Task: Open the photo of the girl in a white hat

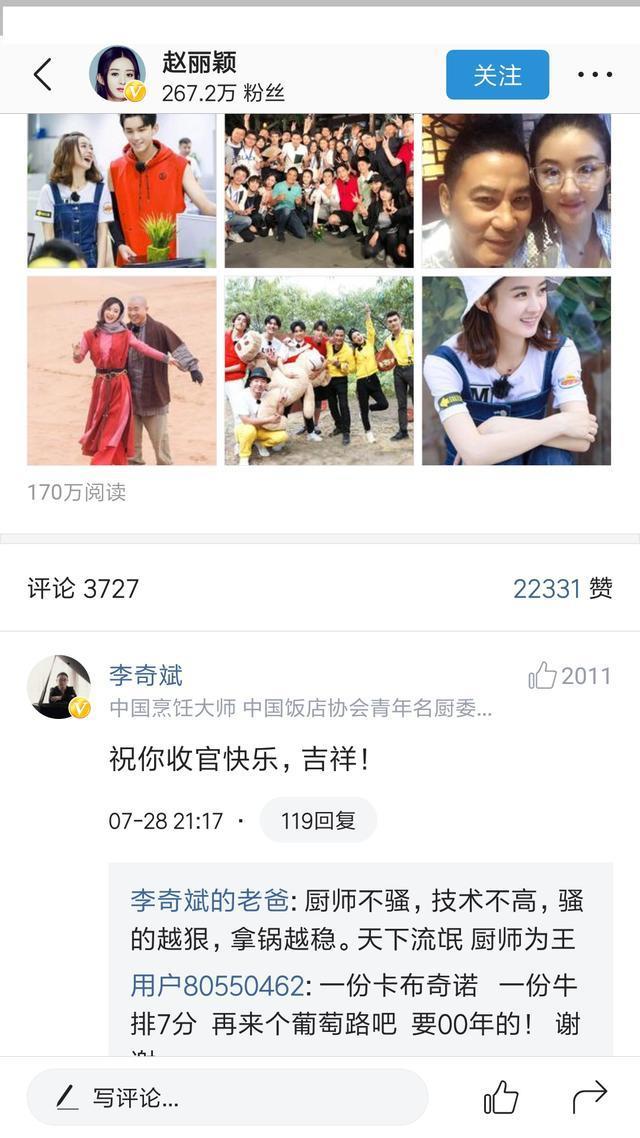Action: tap(515, 371)
